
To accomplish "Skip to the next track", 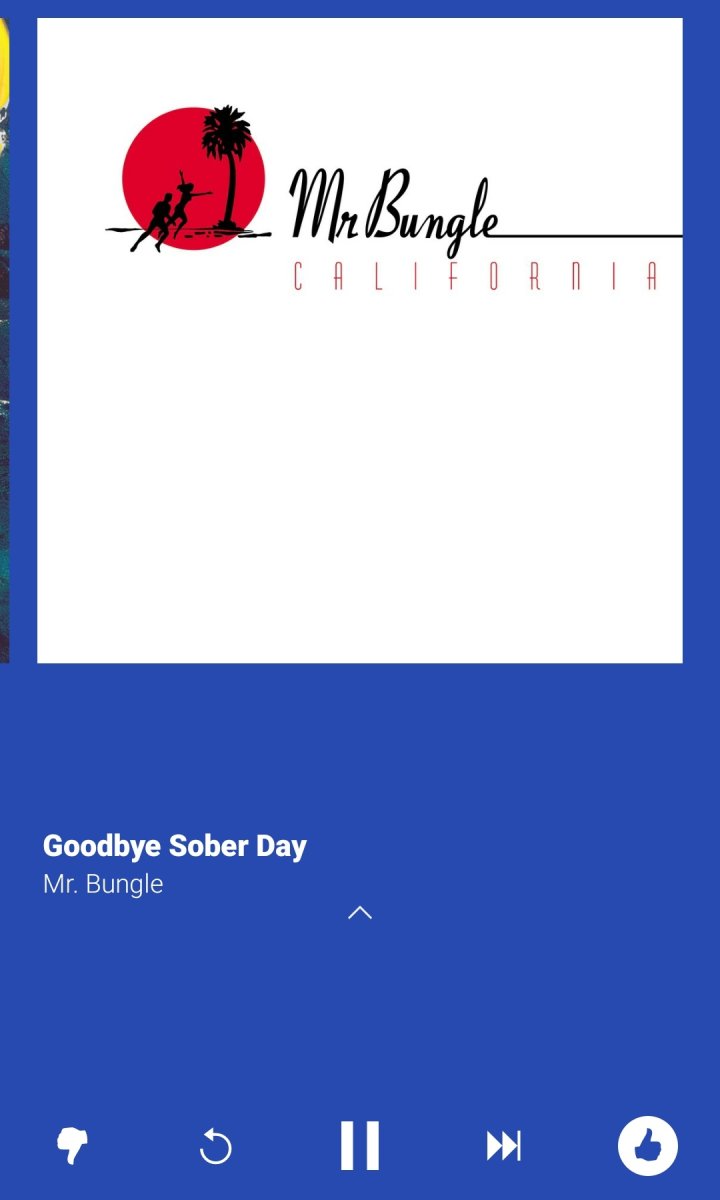I will point(503,1146).
